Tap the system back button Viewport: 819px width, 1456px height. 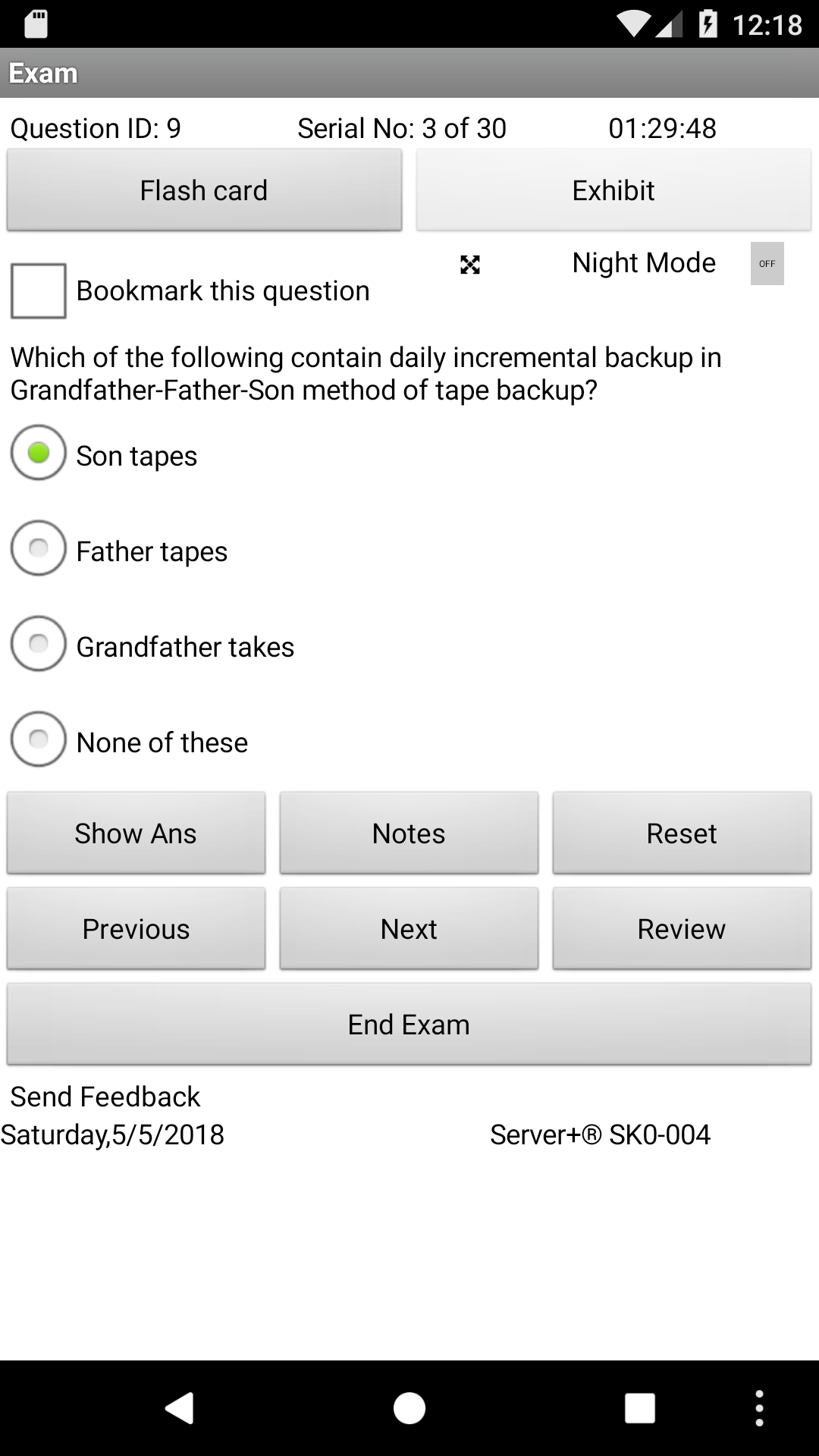click(180, 1408)
